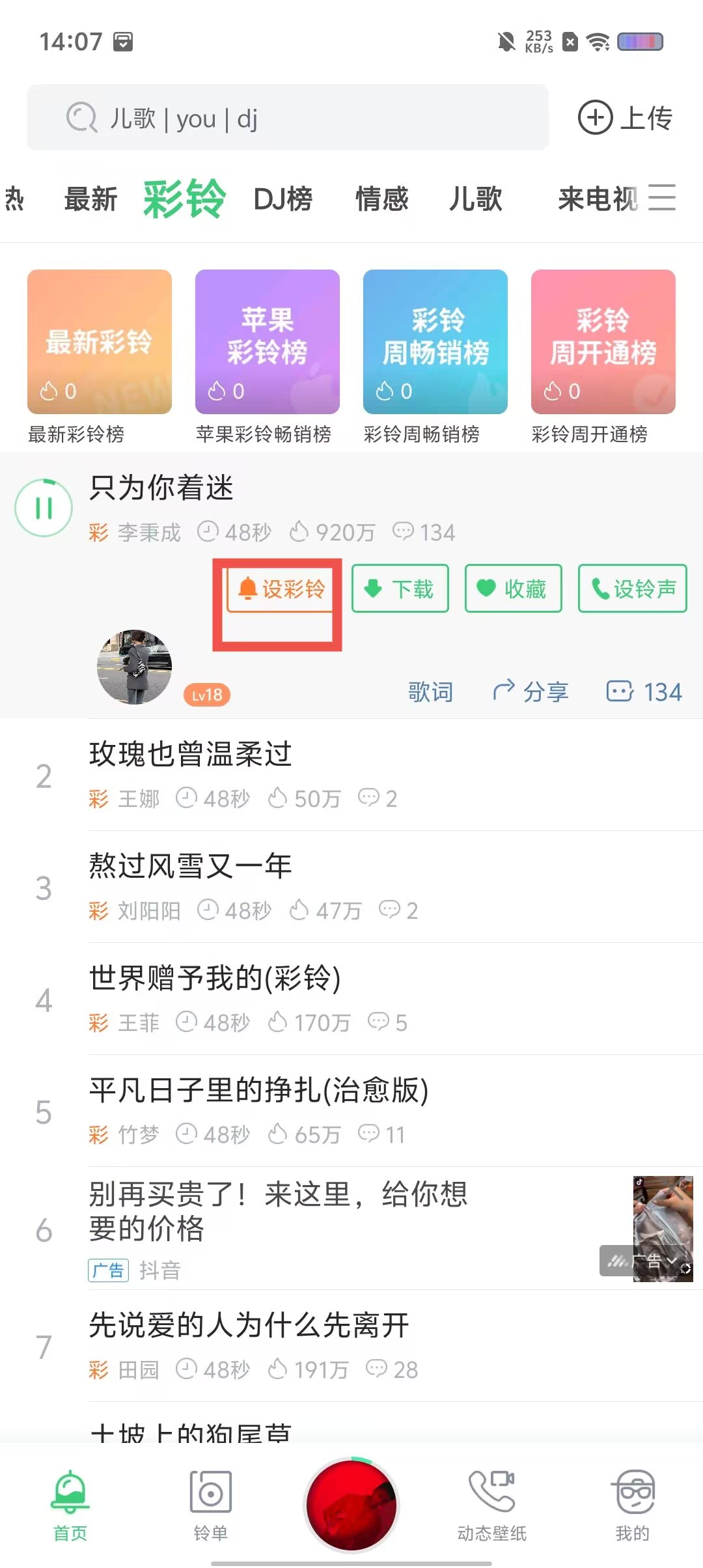The width and height of the screenshot is (703, 1568).
Task: Tap 设铃声 to set ringtone
Action: tap(632, 589)
